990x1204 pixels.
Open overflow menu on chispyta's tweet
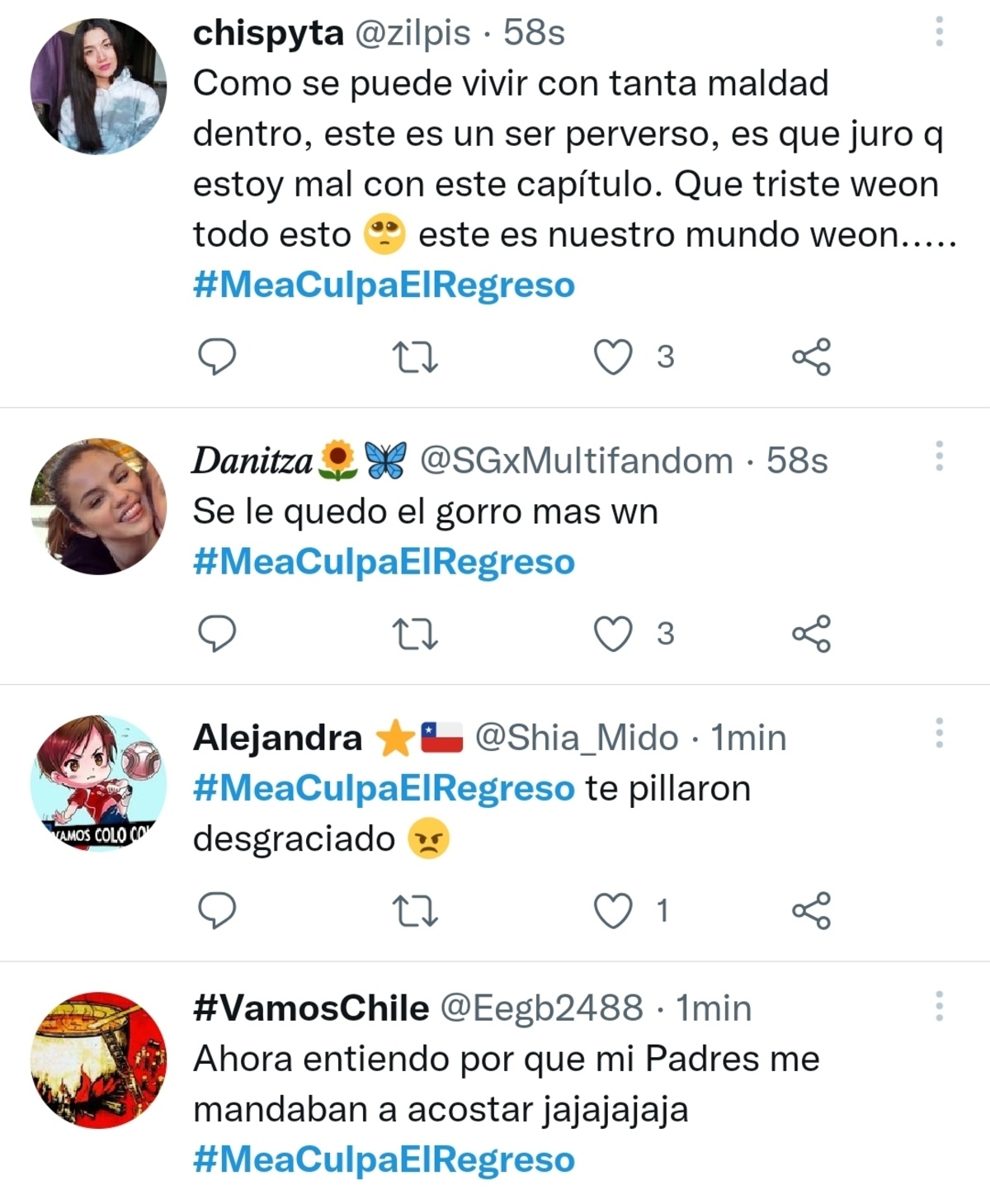(x=939, y=32)
